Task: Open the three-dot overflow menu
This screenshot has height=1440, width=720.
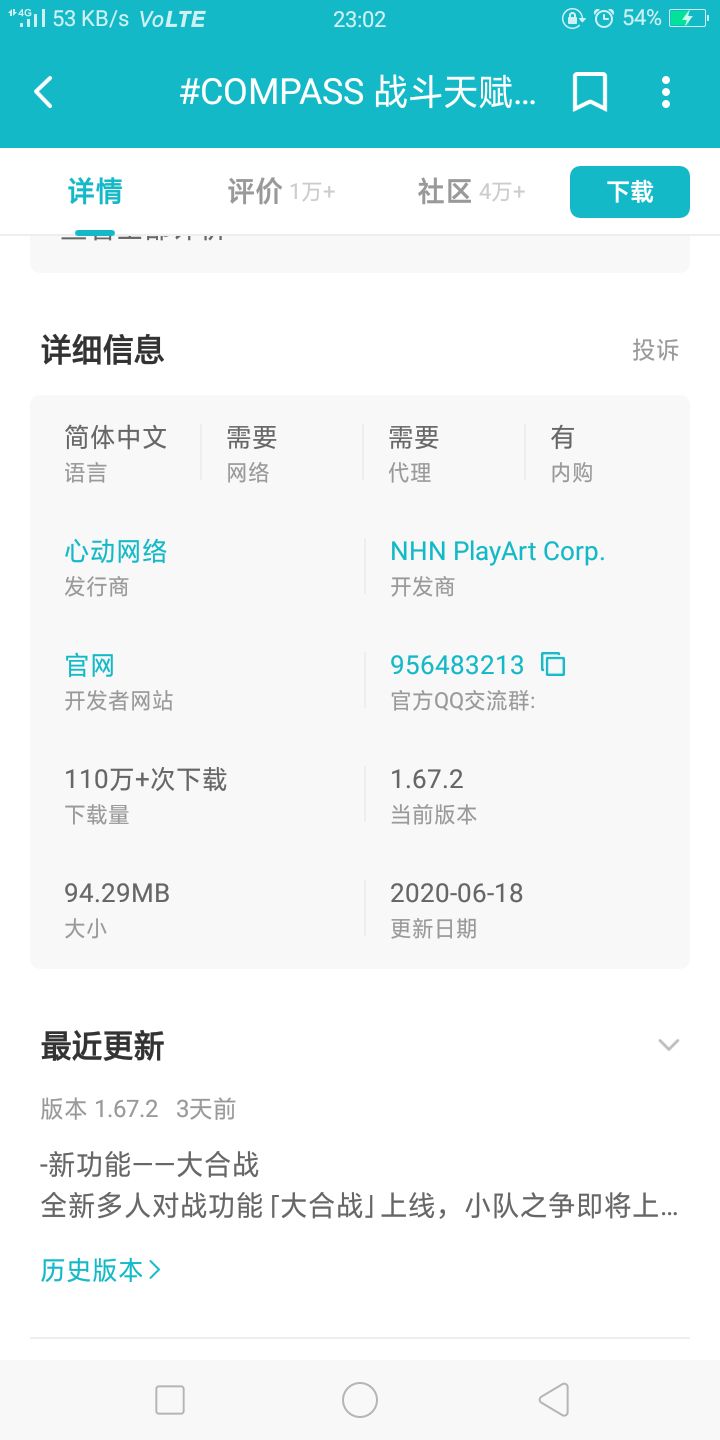Action: coord(665,91)
